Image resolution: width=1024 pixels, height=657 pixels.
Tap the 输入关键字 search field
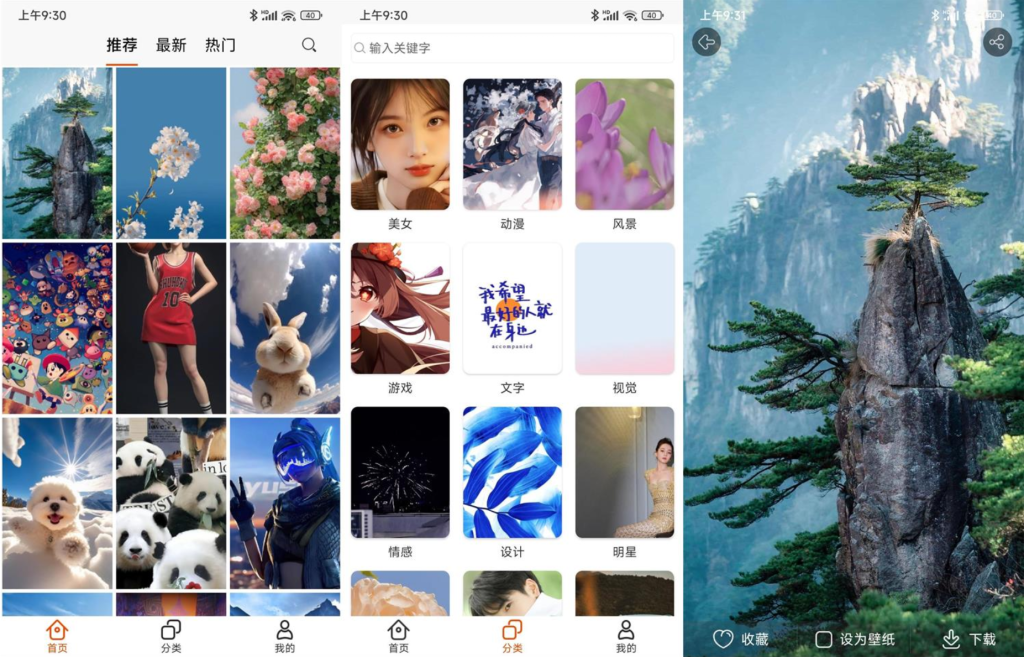pos(512,48)
